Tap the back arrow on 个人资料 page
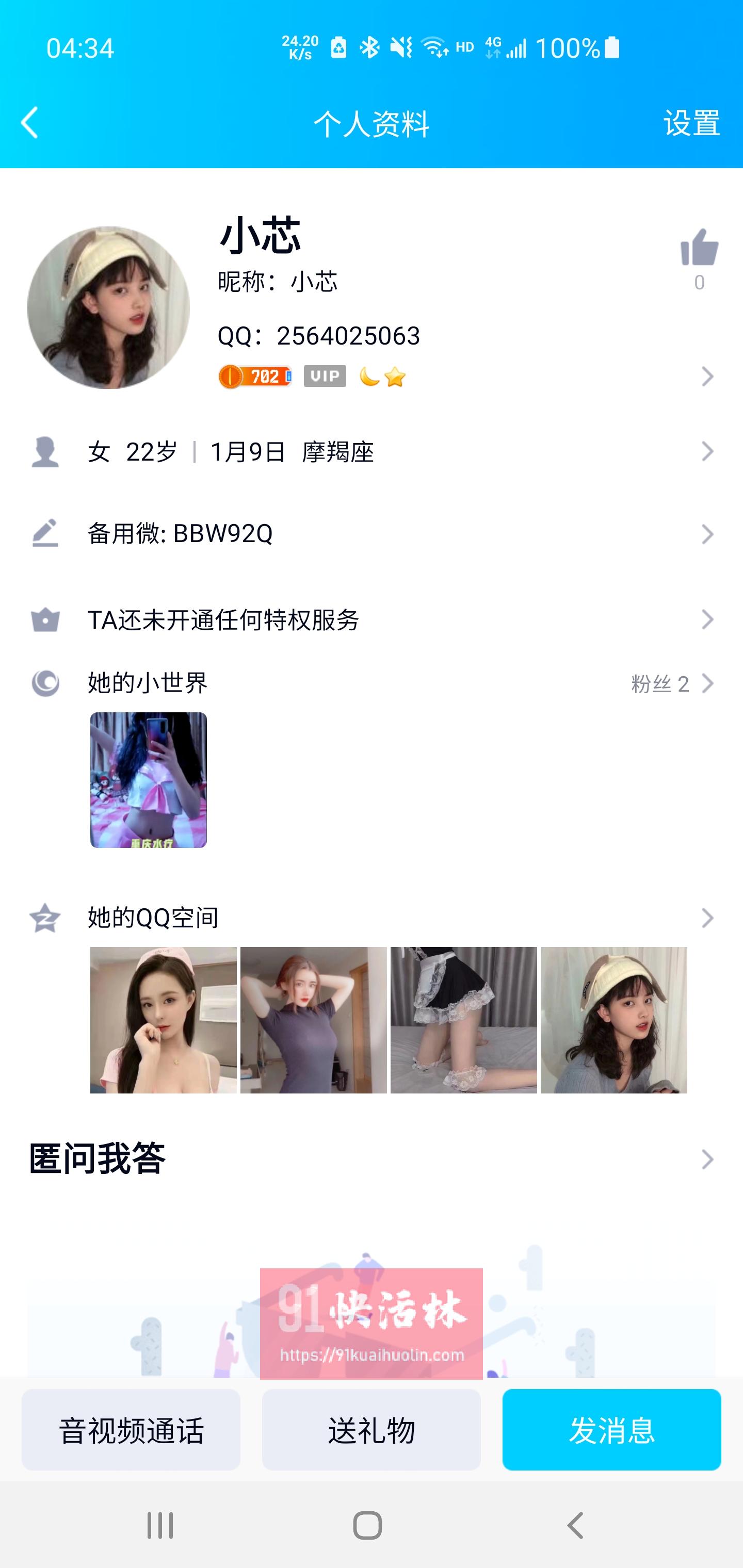743x1568 pixels. click(x=28, y=124)
